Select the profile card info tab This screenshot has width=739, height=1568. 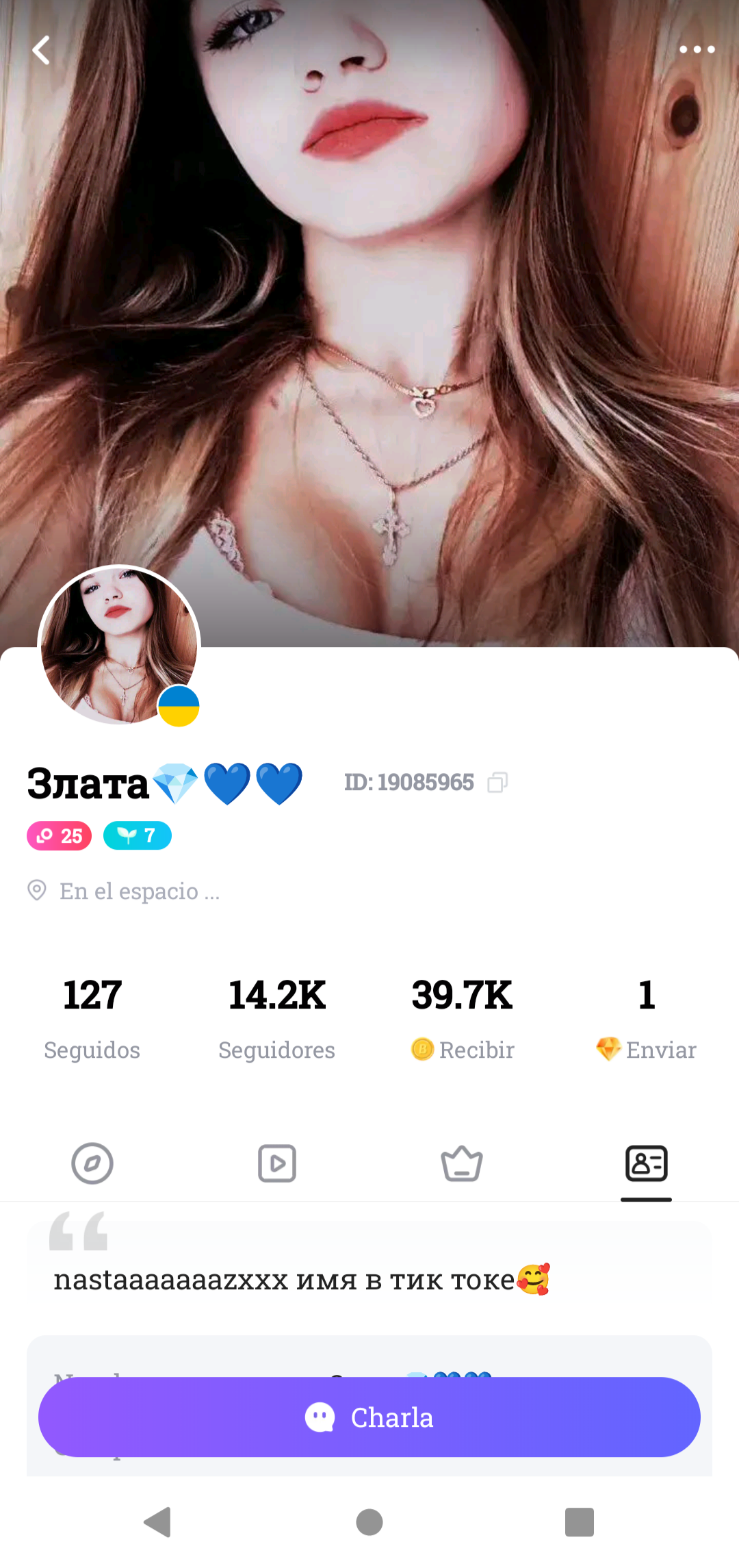pos(646,1163)
